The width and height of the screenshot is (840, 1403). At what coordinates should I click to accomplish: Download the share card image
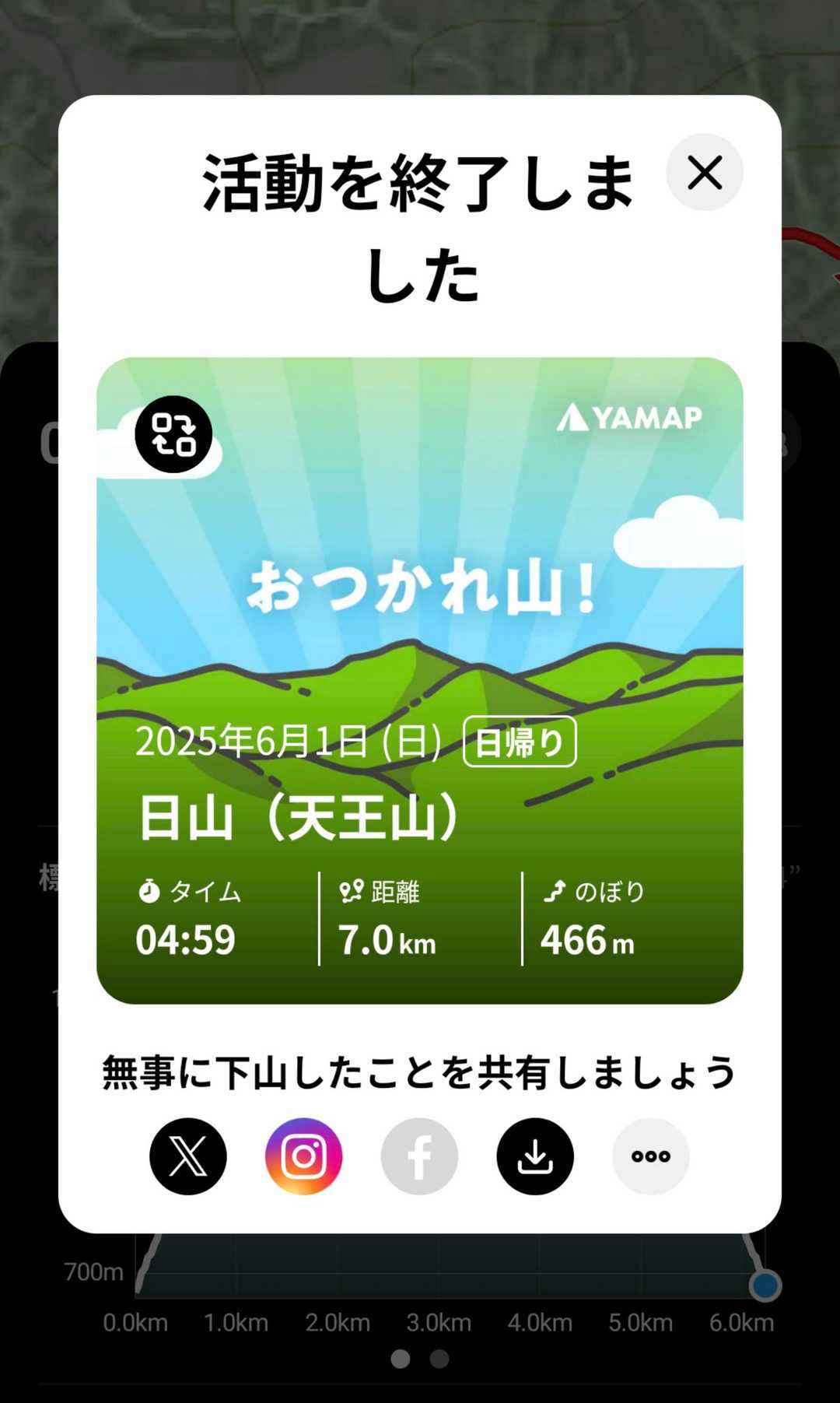coord(535,1156)
